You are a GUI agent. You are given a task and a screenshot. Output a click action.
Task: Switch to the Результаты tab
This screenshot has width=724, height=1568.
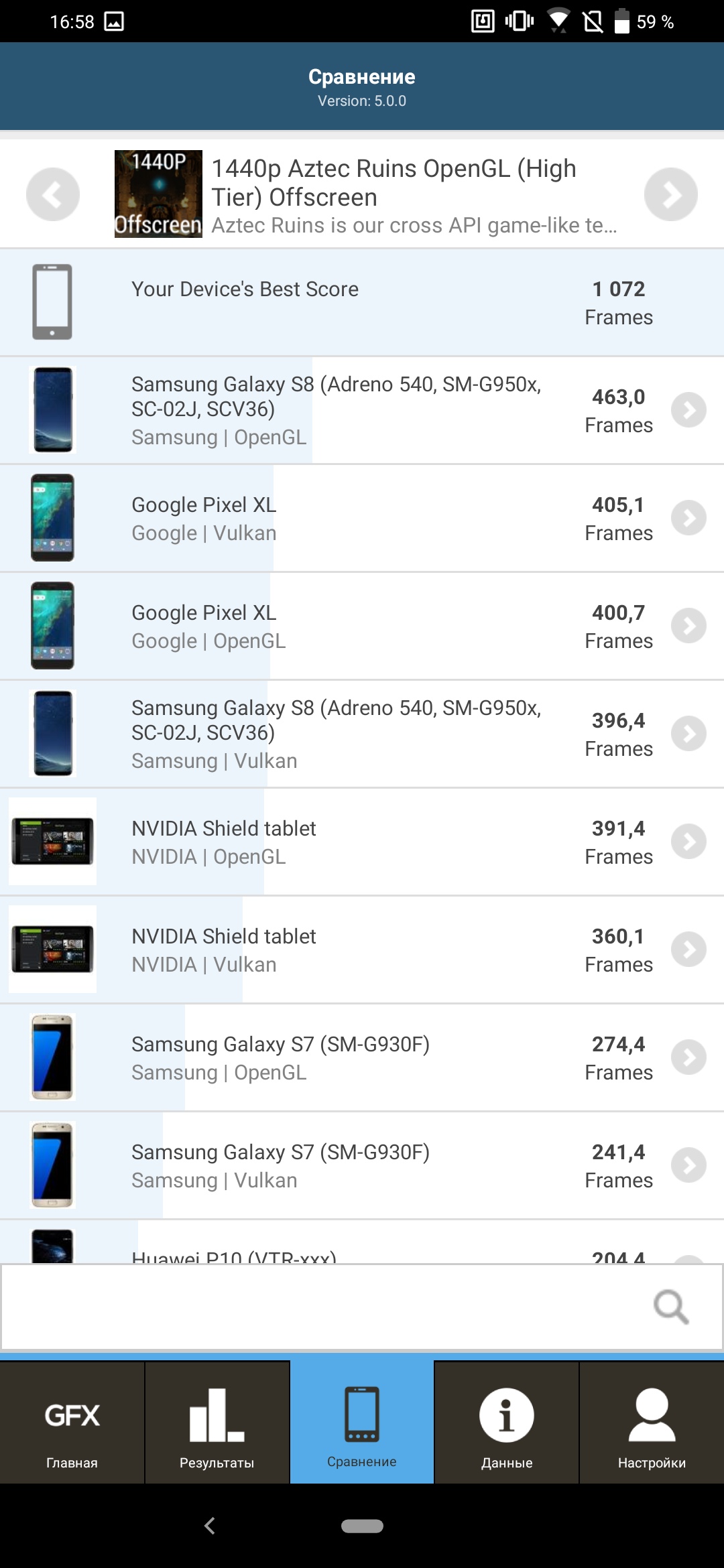pos(217,1423)
